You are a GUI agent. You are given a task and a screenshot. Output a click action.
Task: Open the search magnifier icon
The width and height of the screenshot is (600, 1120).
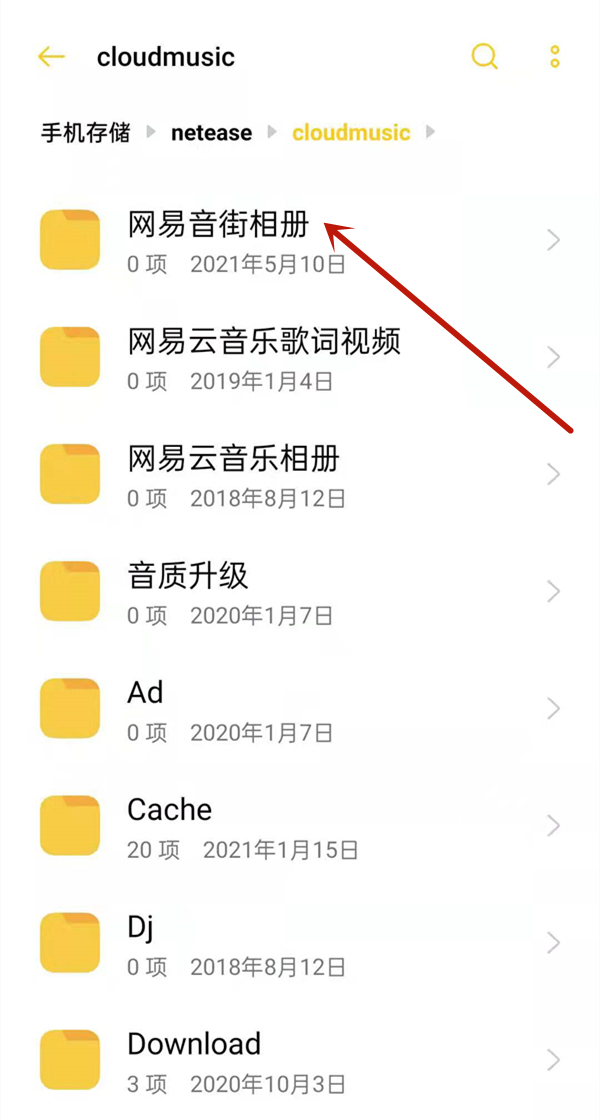coord(484,57)
